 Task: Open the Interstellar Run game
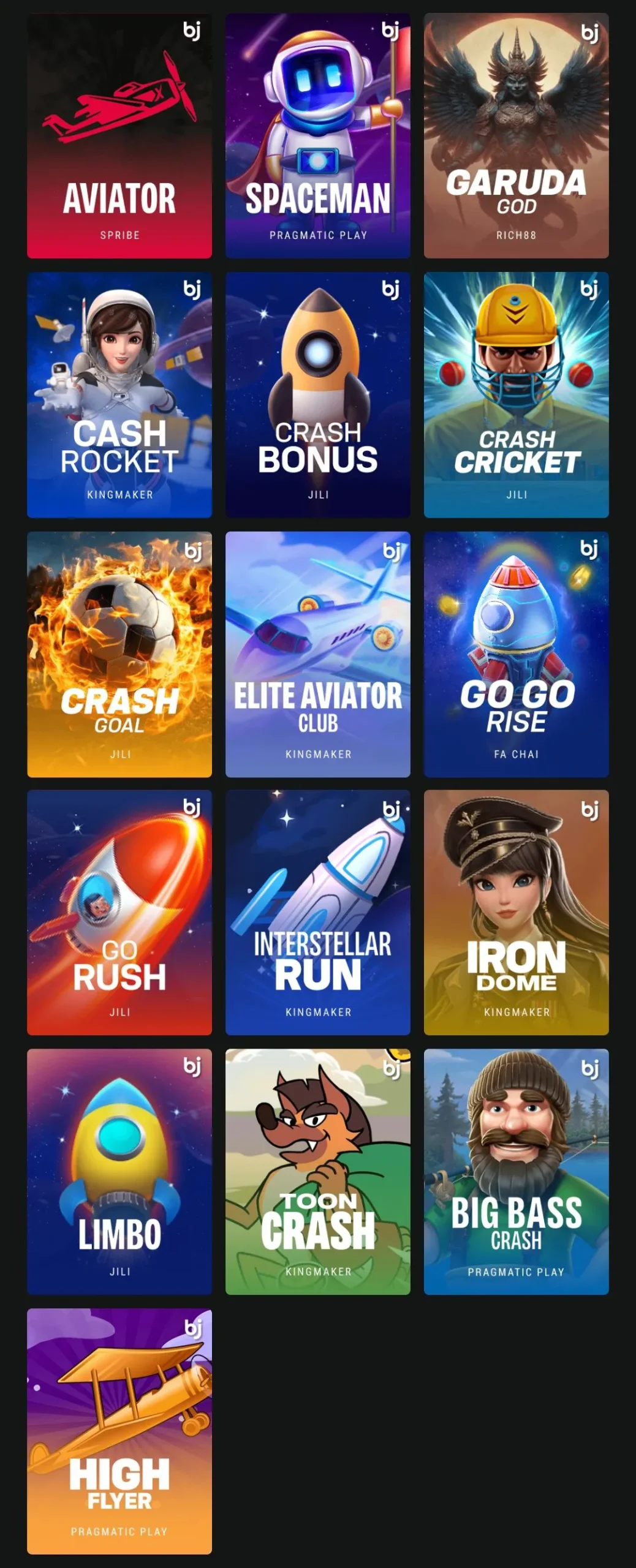point(317,913)
